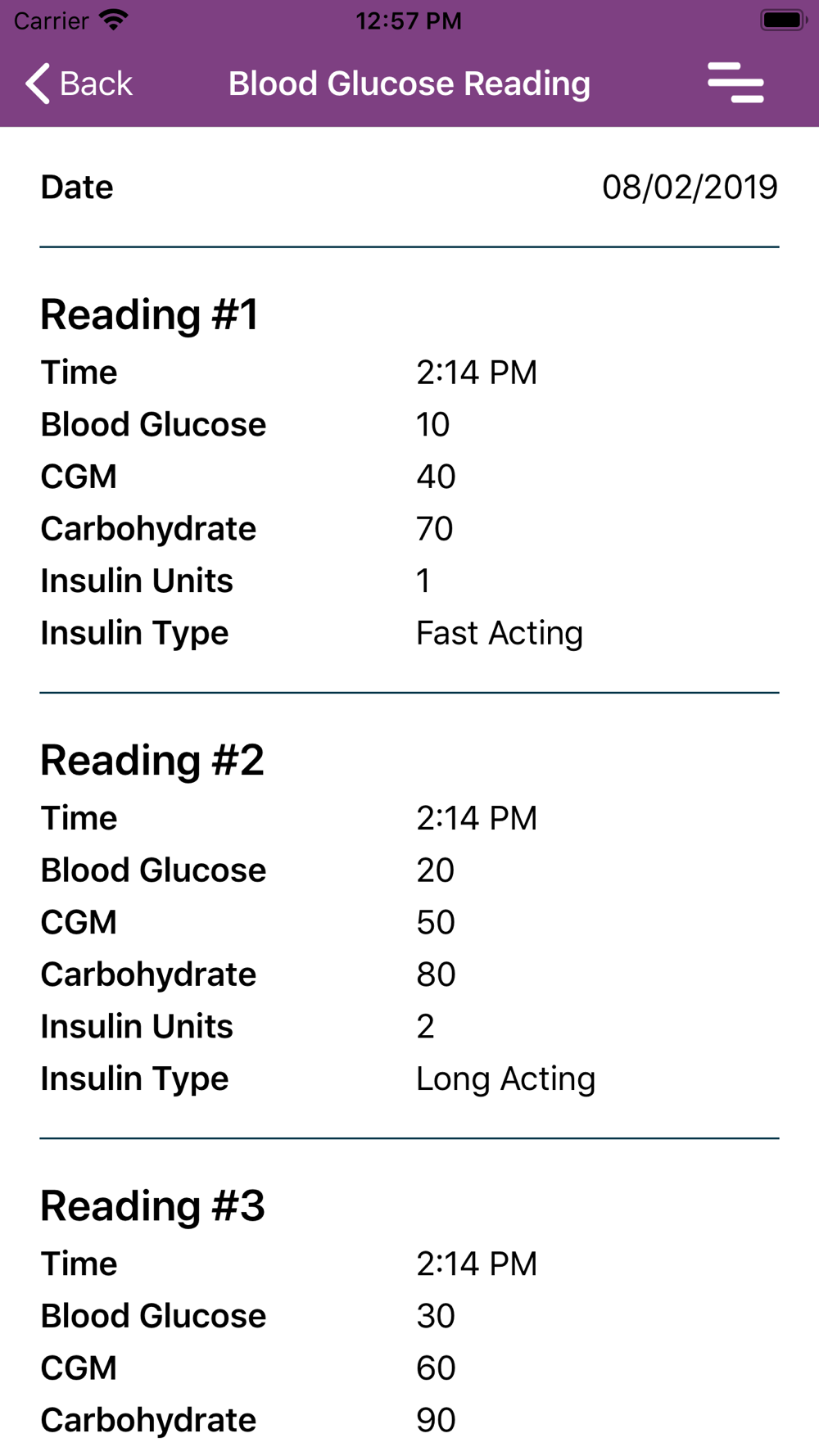Go back to the previous screen
The image size is (819, 1456).
[x=79, y=84]
